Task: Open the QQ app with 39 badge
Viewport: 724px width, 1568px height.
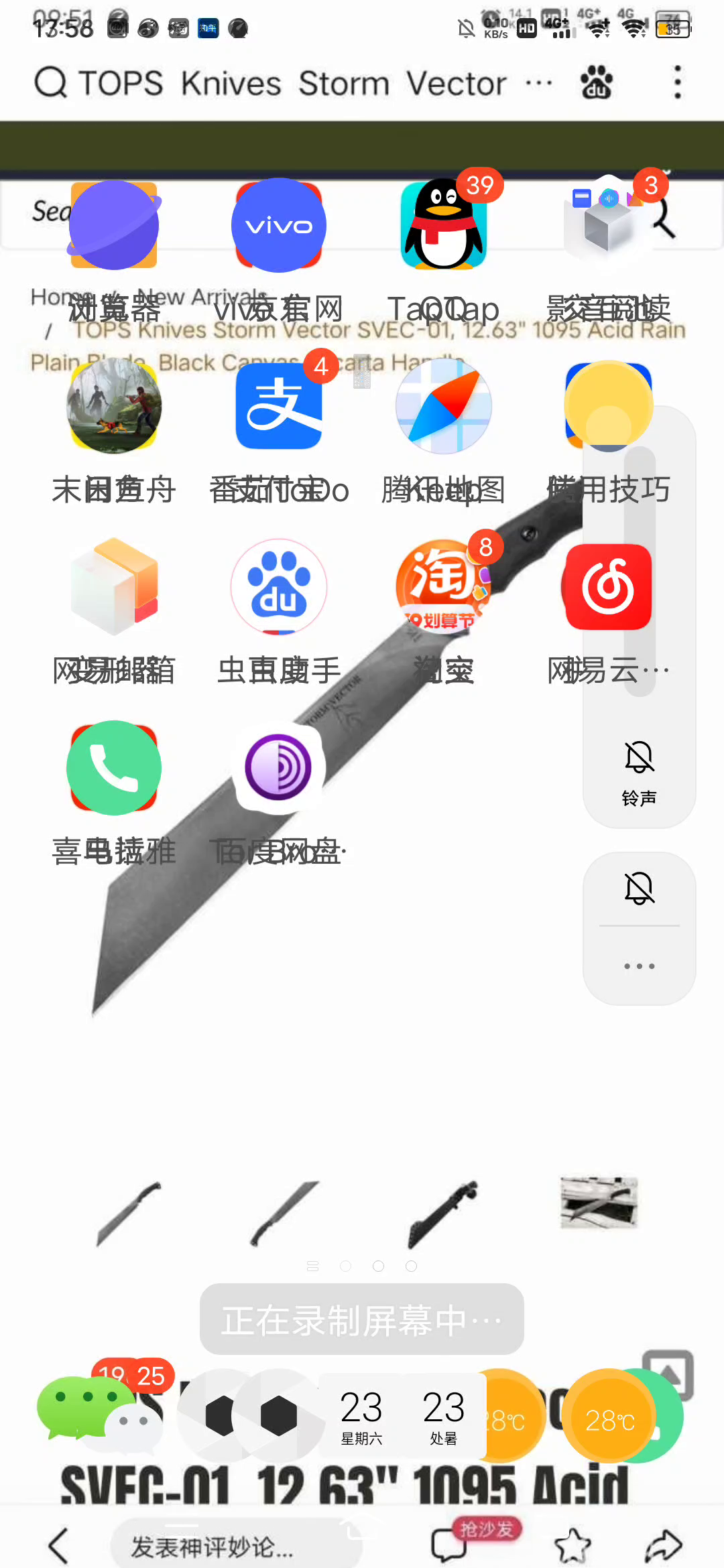Action: [444, 225]
